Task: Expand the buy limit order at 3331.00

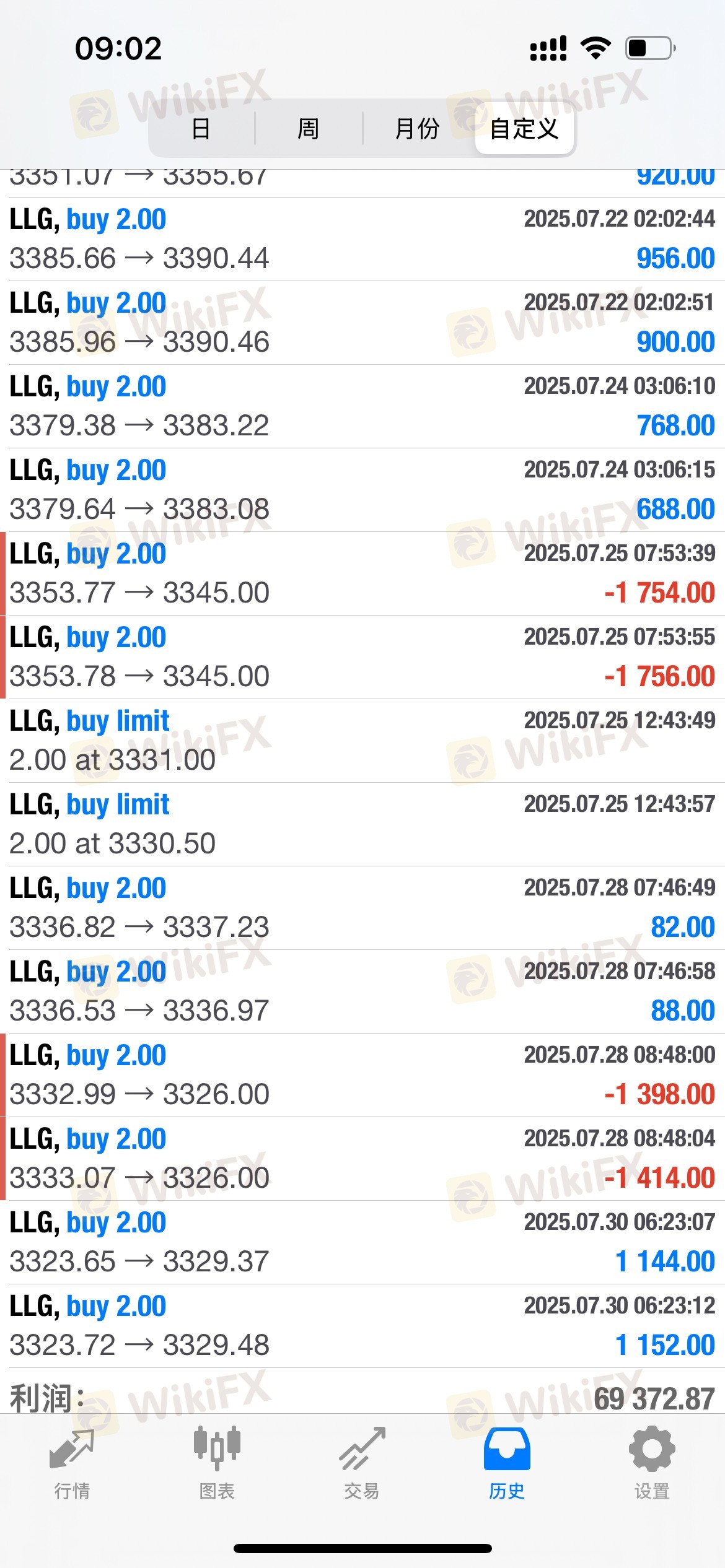Action: [362, 741]
